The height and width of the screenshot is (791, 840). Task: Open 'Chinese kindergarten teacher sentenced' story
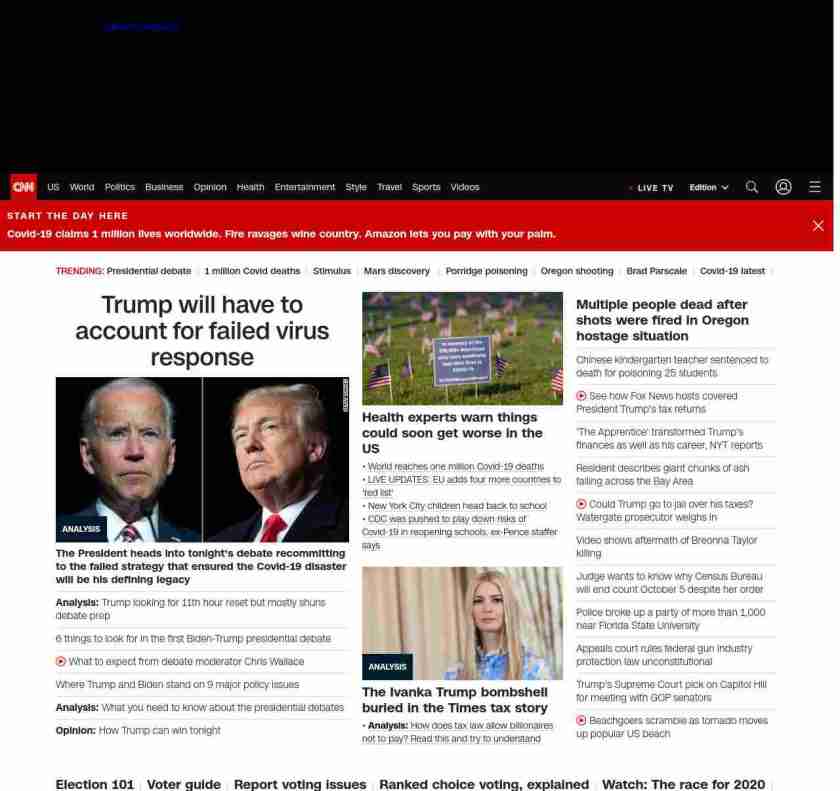click(x=672, y=366)
